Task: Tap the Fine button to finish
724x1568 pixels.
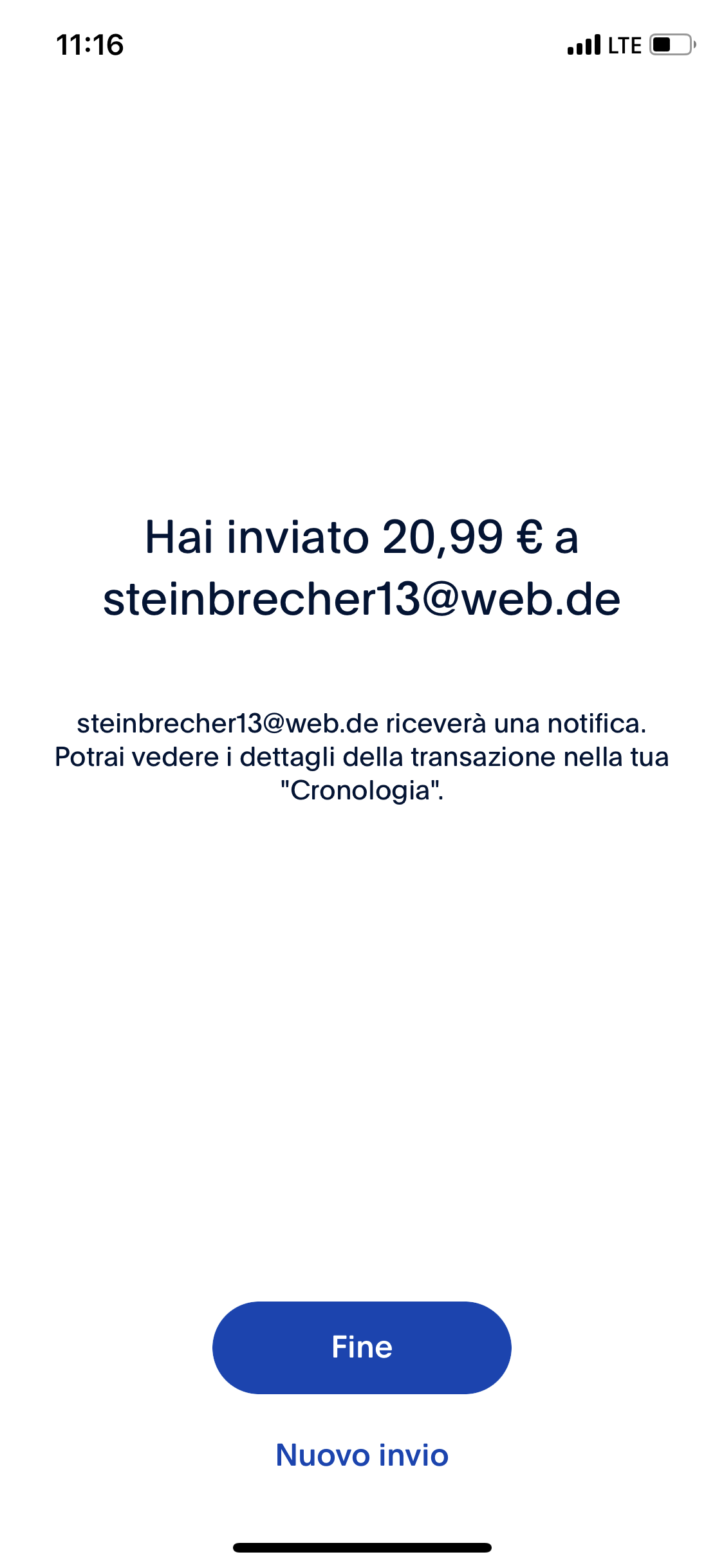Action: coord(362,1347)
